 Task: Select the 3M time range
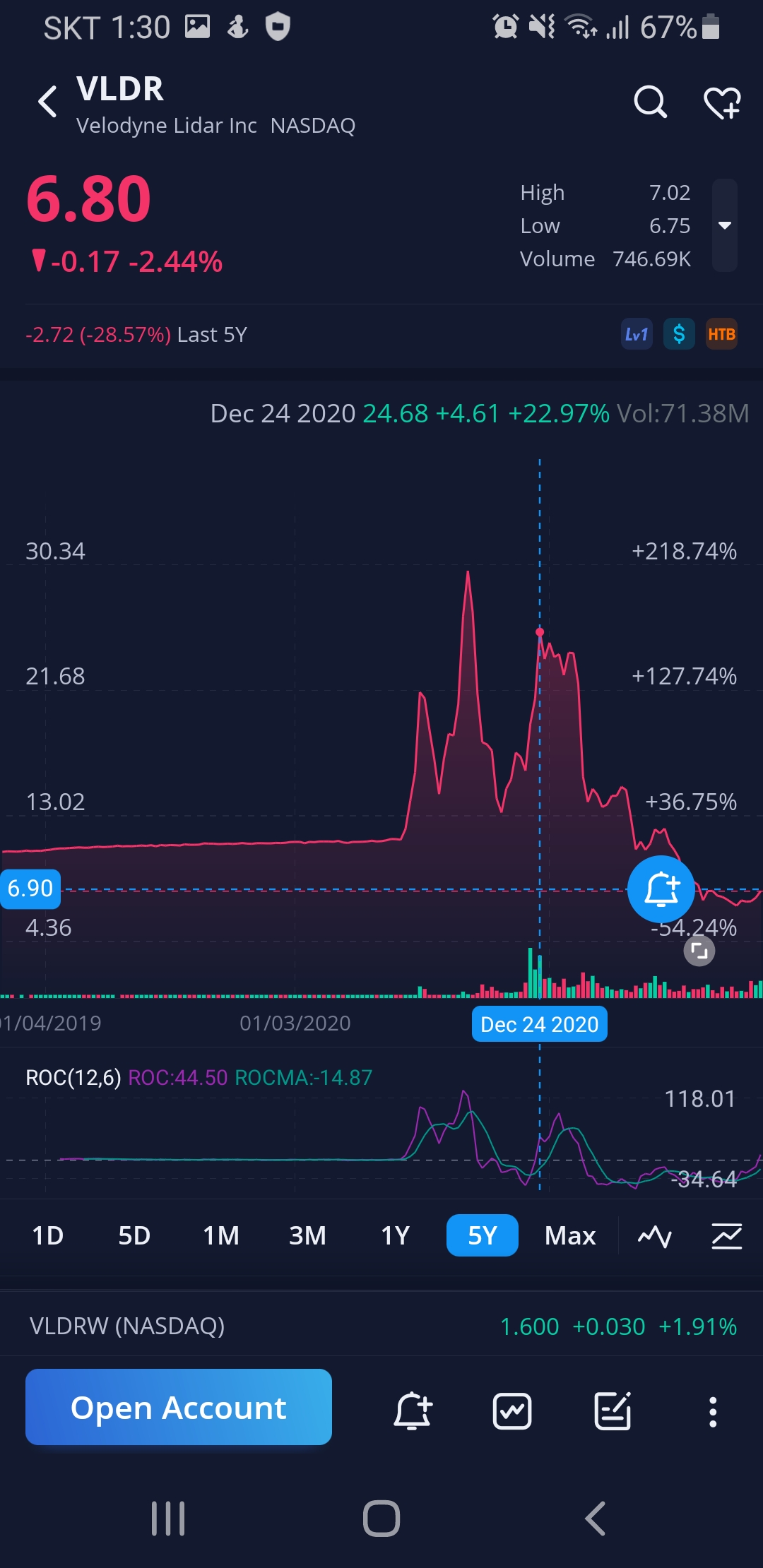[307, 1235]
